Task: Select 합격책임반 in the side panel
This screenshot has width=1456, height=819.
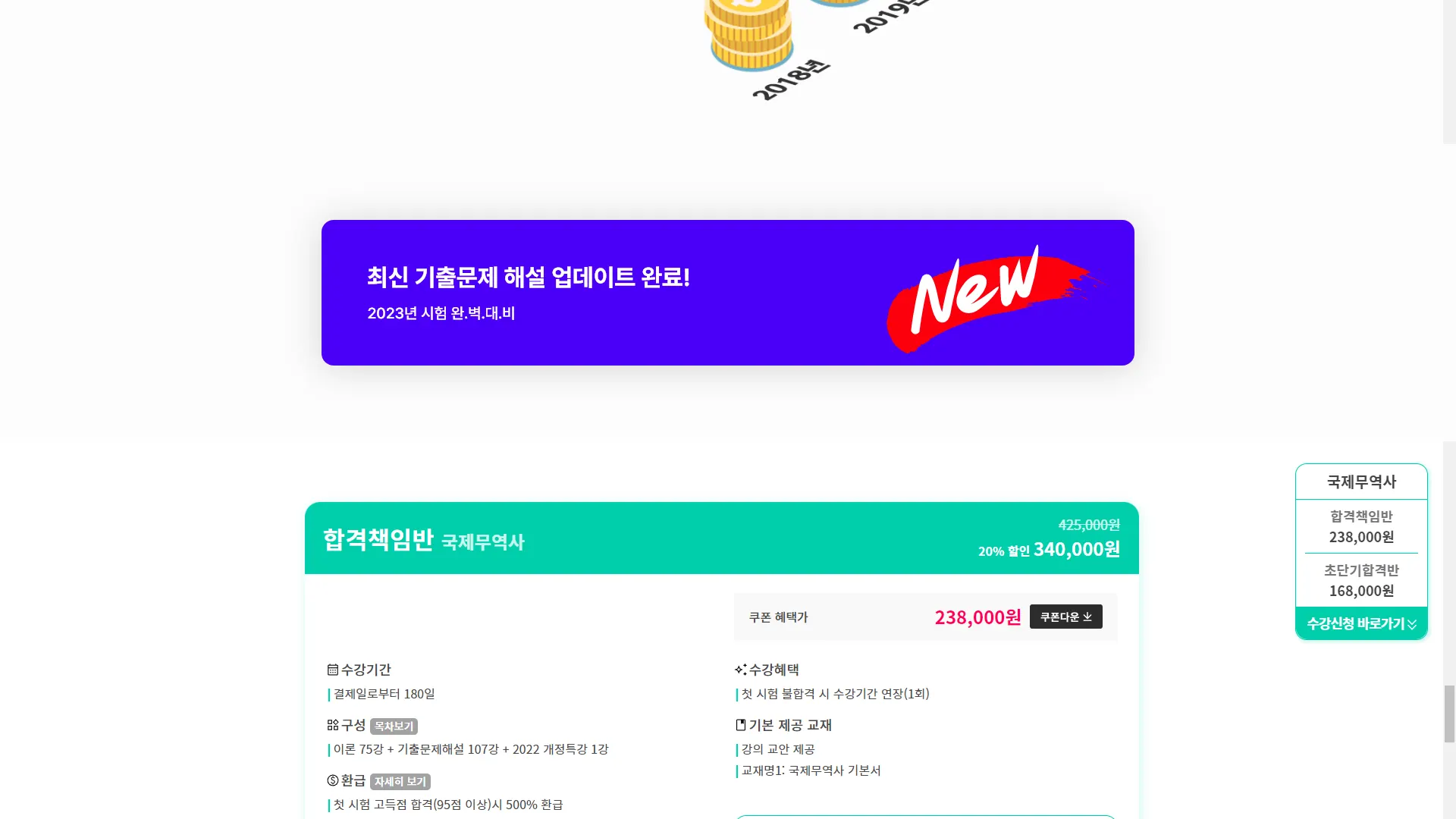Action: point(1361,526)
